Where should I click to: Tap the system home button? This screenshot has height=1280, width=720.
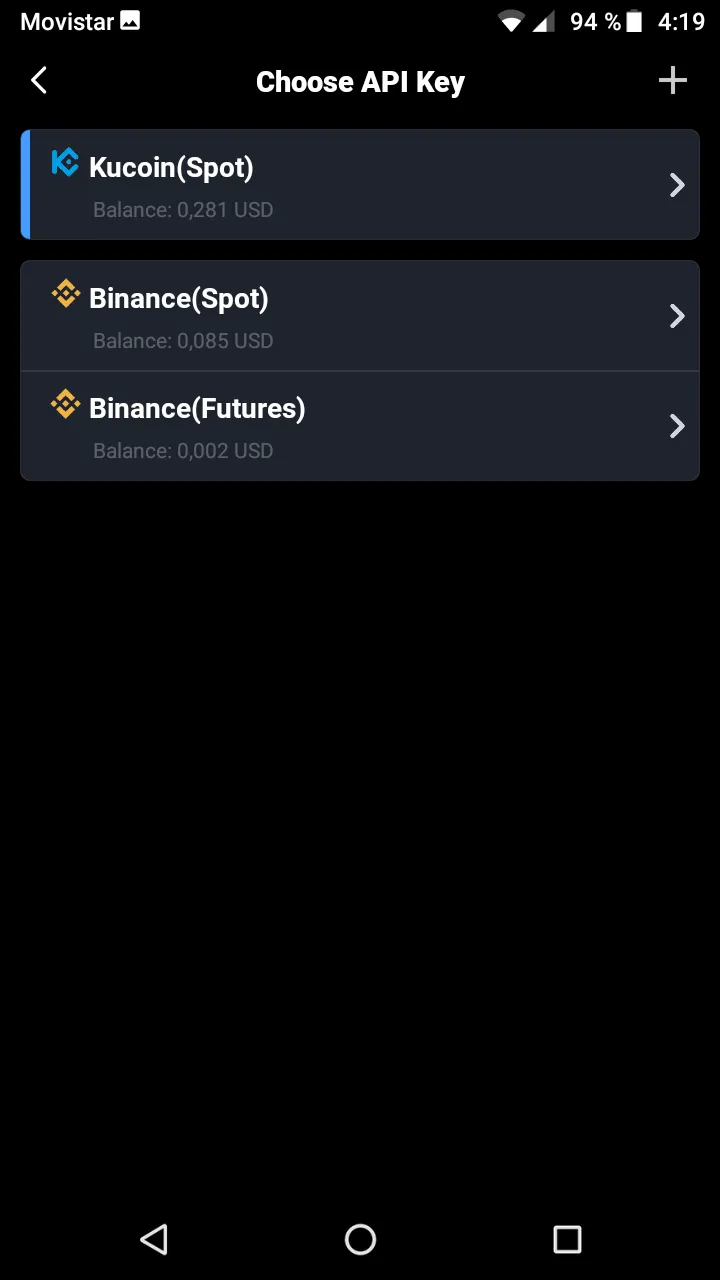(x=360, y=1240)
